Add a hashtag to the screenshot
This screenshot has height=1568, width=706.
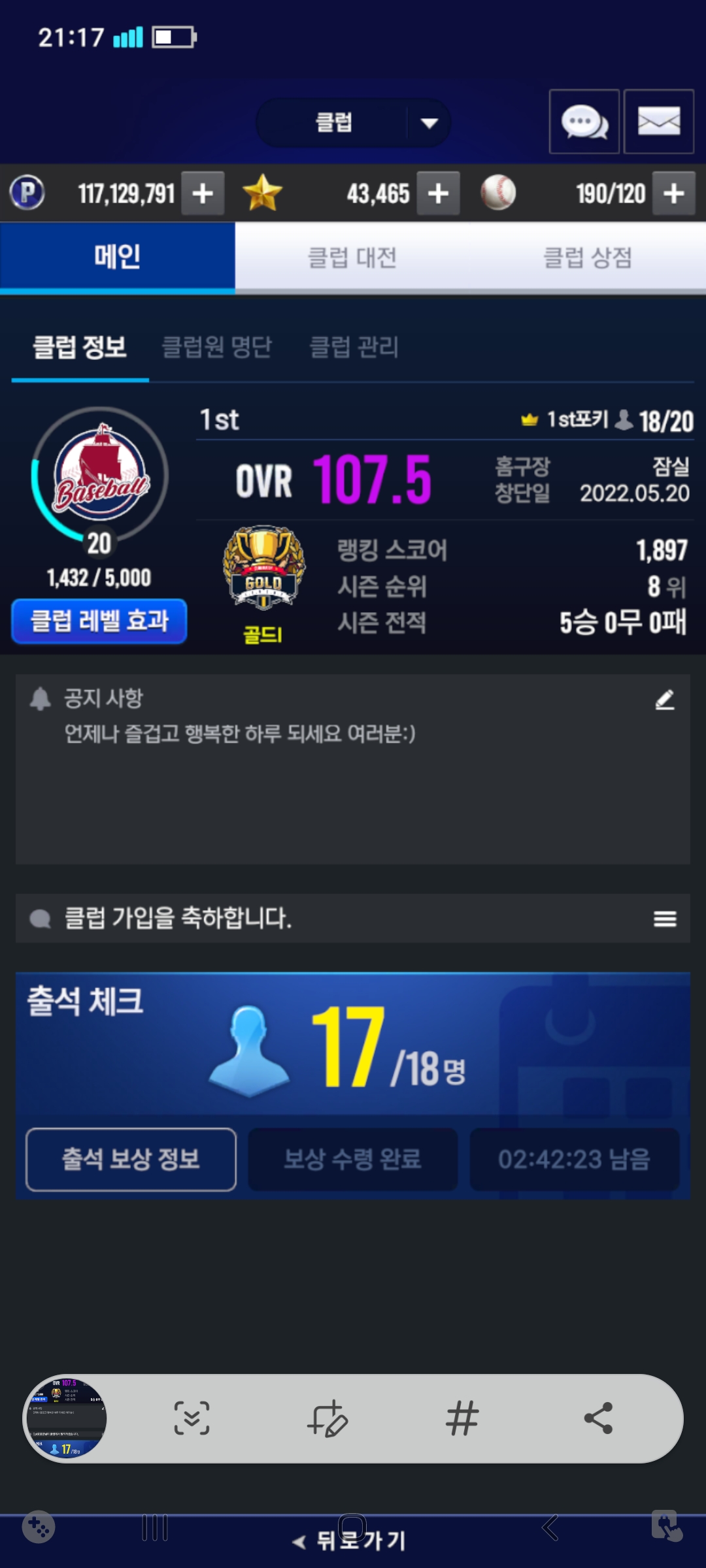pos(462,1418)
